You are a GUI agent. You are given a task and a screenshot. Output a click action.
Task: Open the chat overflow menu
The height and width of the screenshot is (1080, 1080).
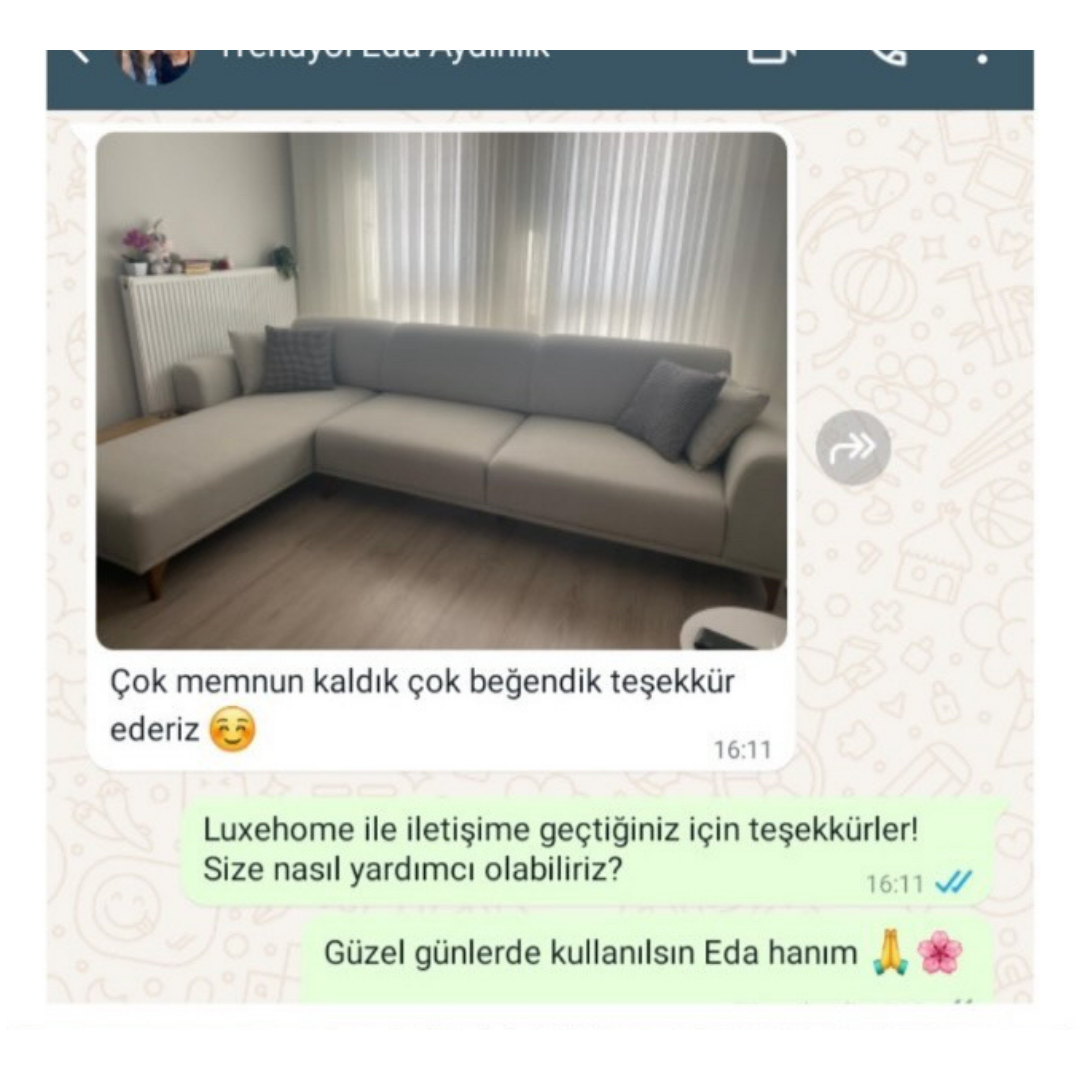pyautogui.click(x=983, y=58)
